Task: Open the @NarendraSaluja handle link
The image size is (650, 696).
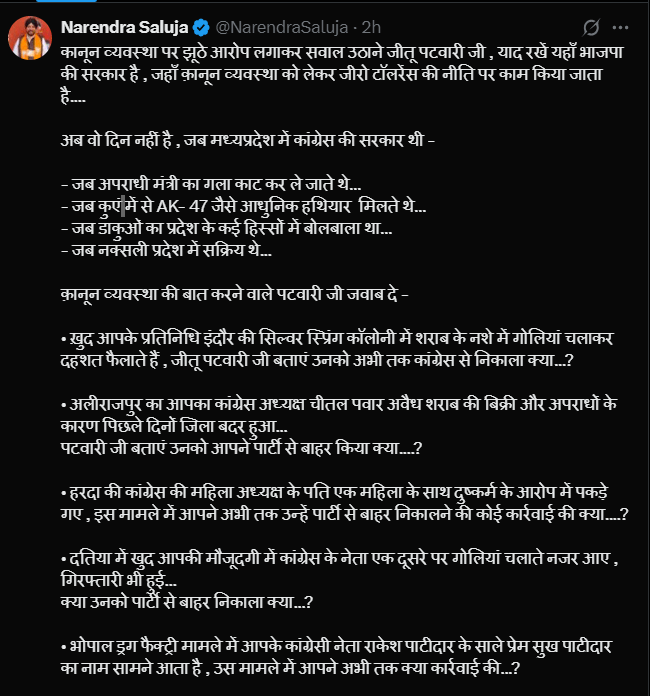Action: point(281,26)
